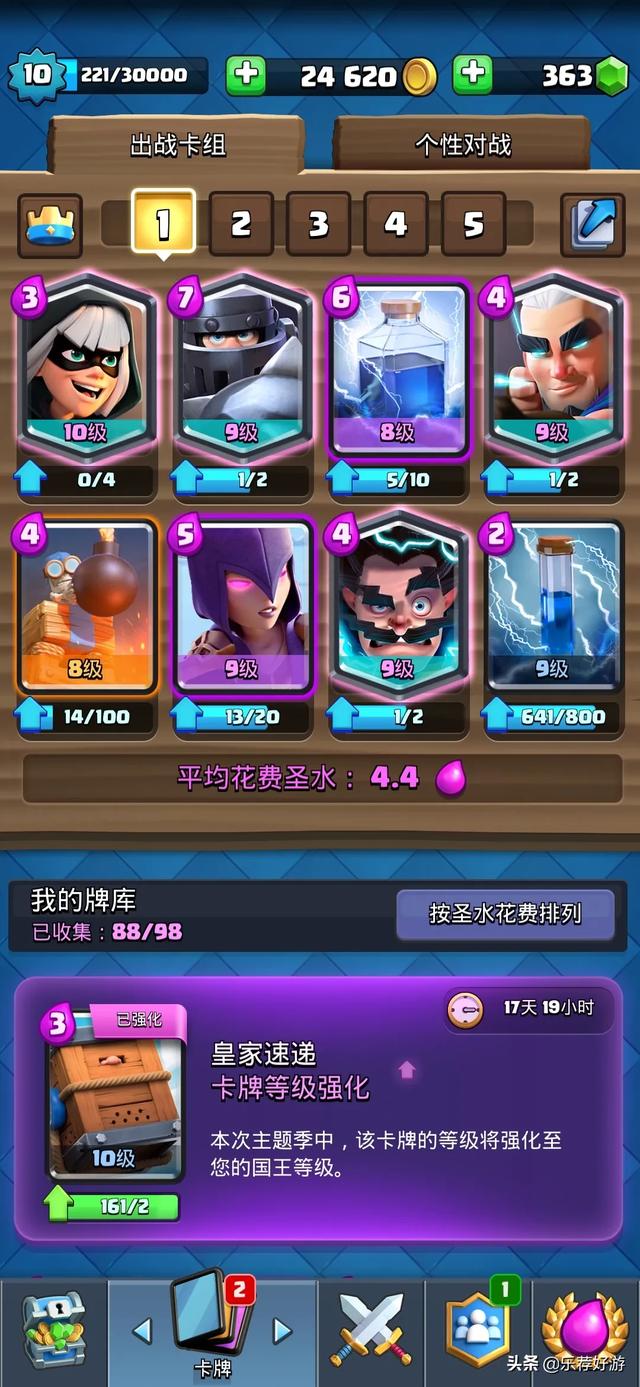Open the shop chest tab
The height and width of the screenshot is (1387, 640).
(53, 1332)
